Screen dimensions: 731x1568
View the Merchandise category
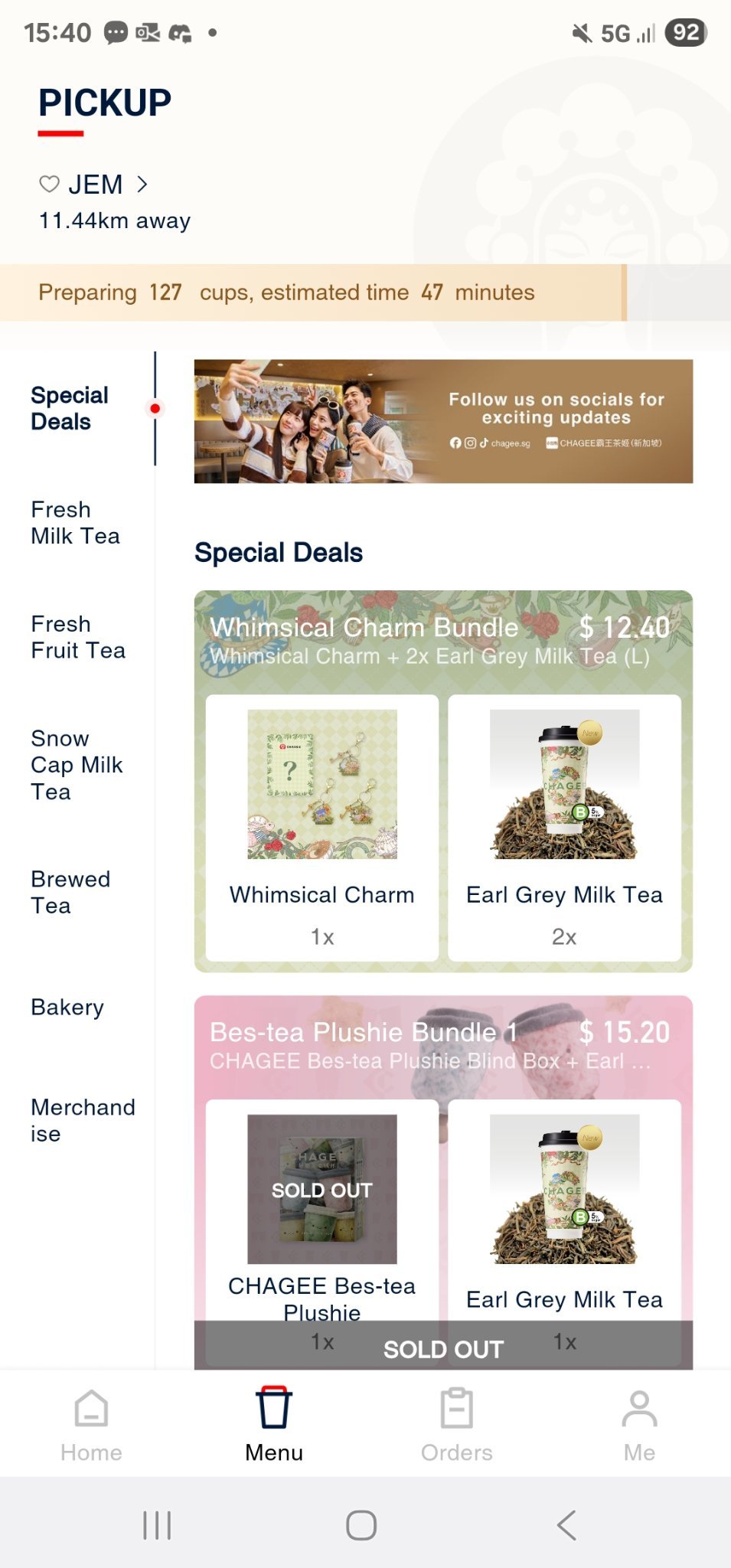coord(83,1120)
